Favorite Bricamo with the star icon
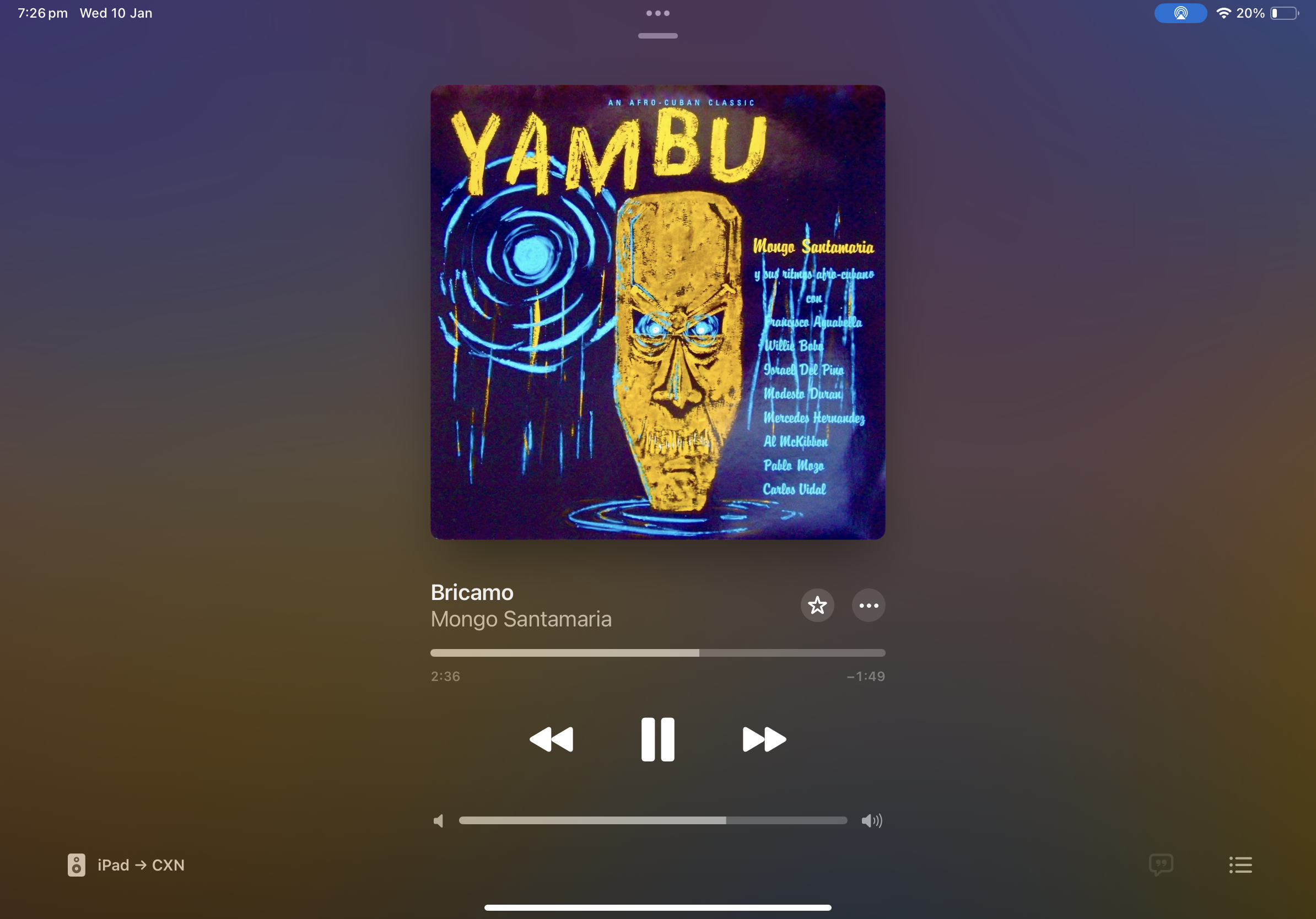1316x919 pixels. click(817, 605)
